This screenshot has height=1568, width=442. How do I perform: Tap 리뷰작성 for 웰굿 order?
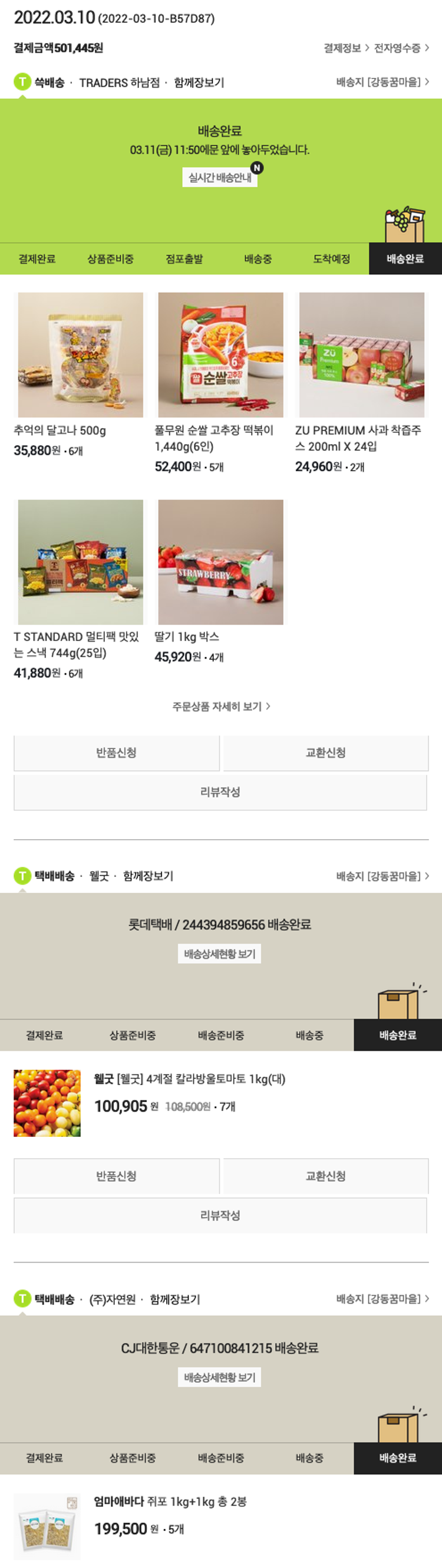click(x=220, y=1215)
